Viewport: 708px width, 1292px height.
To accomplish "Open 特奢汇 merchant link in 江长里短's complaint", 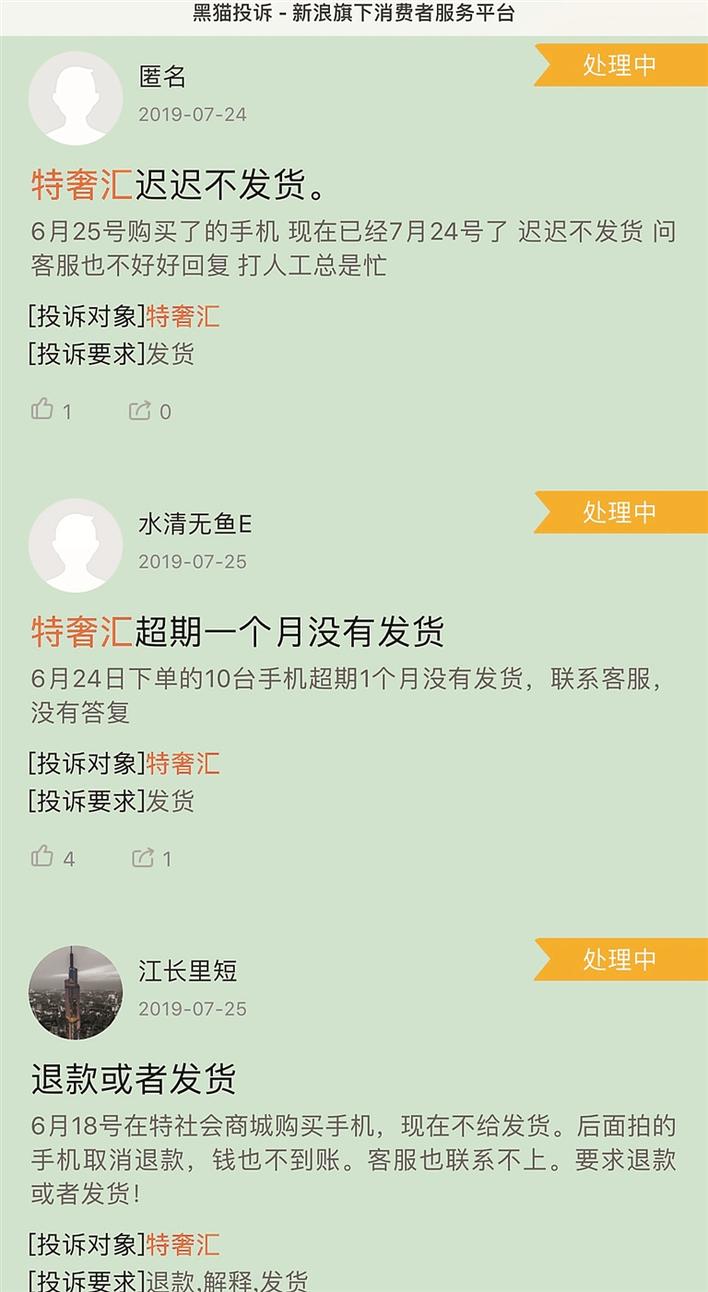I will point(183,1245).
